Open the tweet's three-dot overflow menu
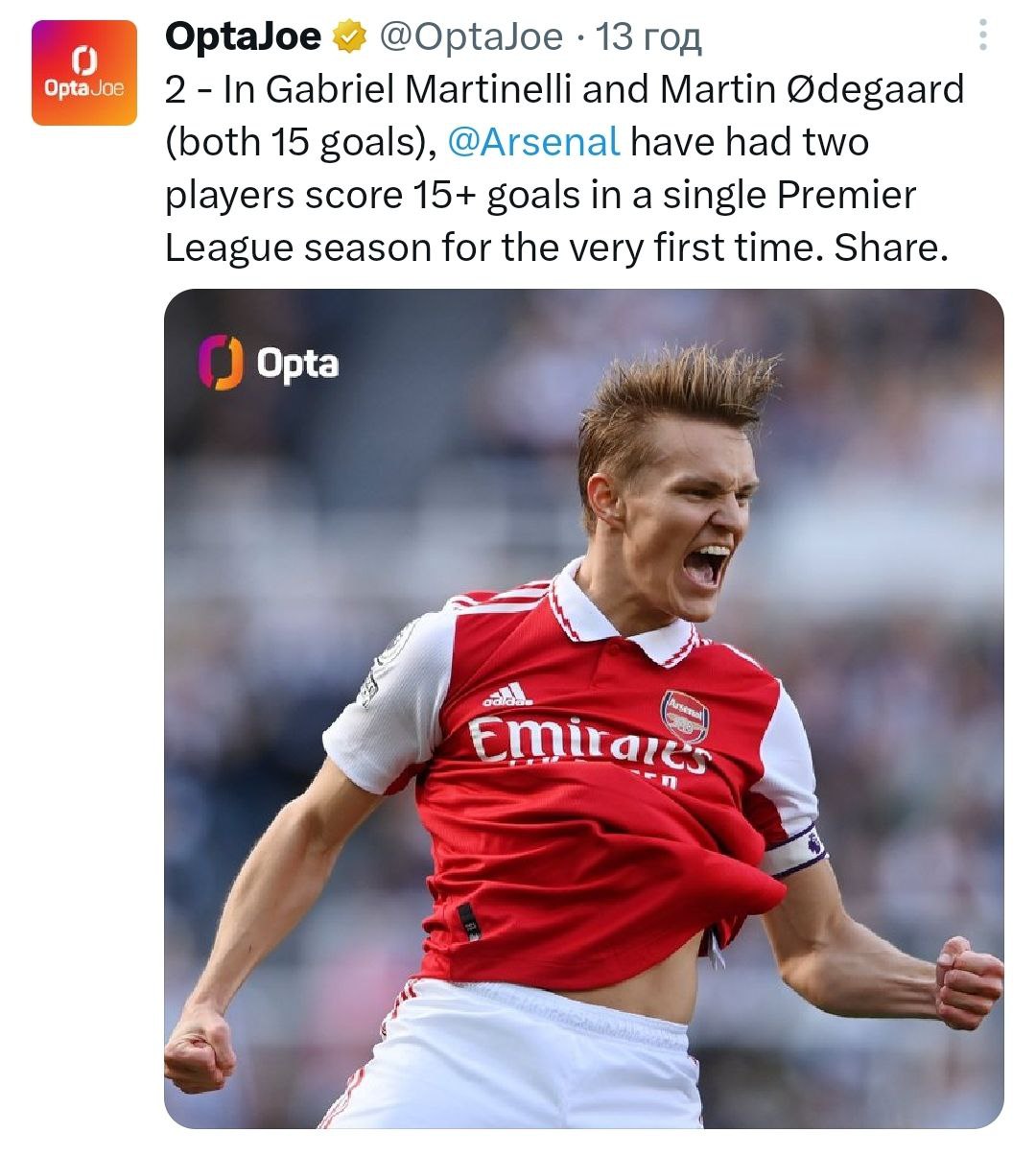This screenshot has height=1156, width=1036. click(982, 36)
